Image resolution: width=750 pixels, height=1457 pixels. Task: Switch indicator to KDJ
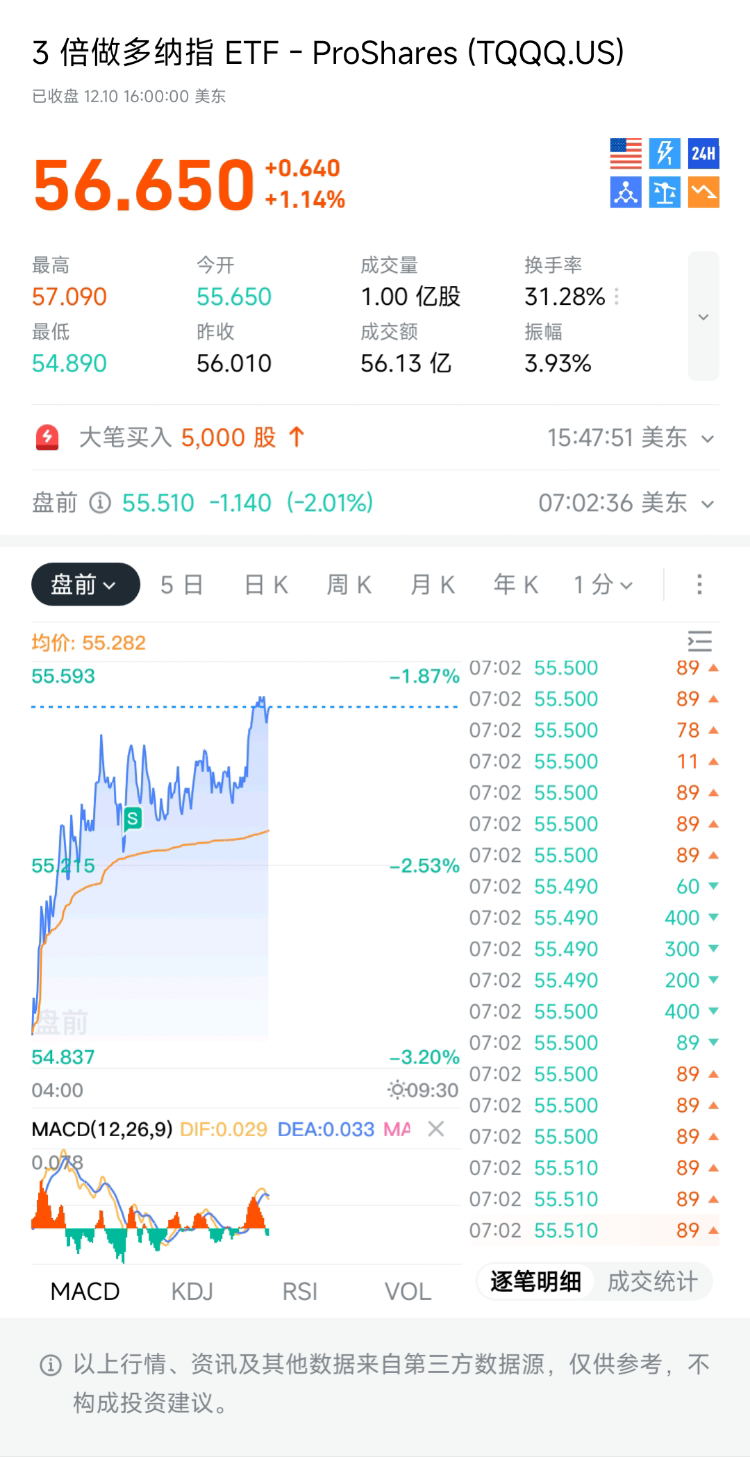point(192,1291)
